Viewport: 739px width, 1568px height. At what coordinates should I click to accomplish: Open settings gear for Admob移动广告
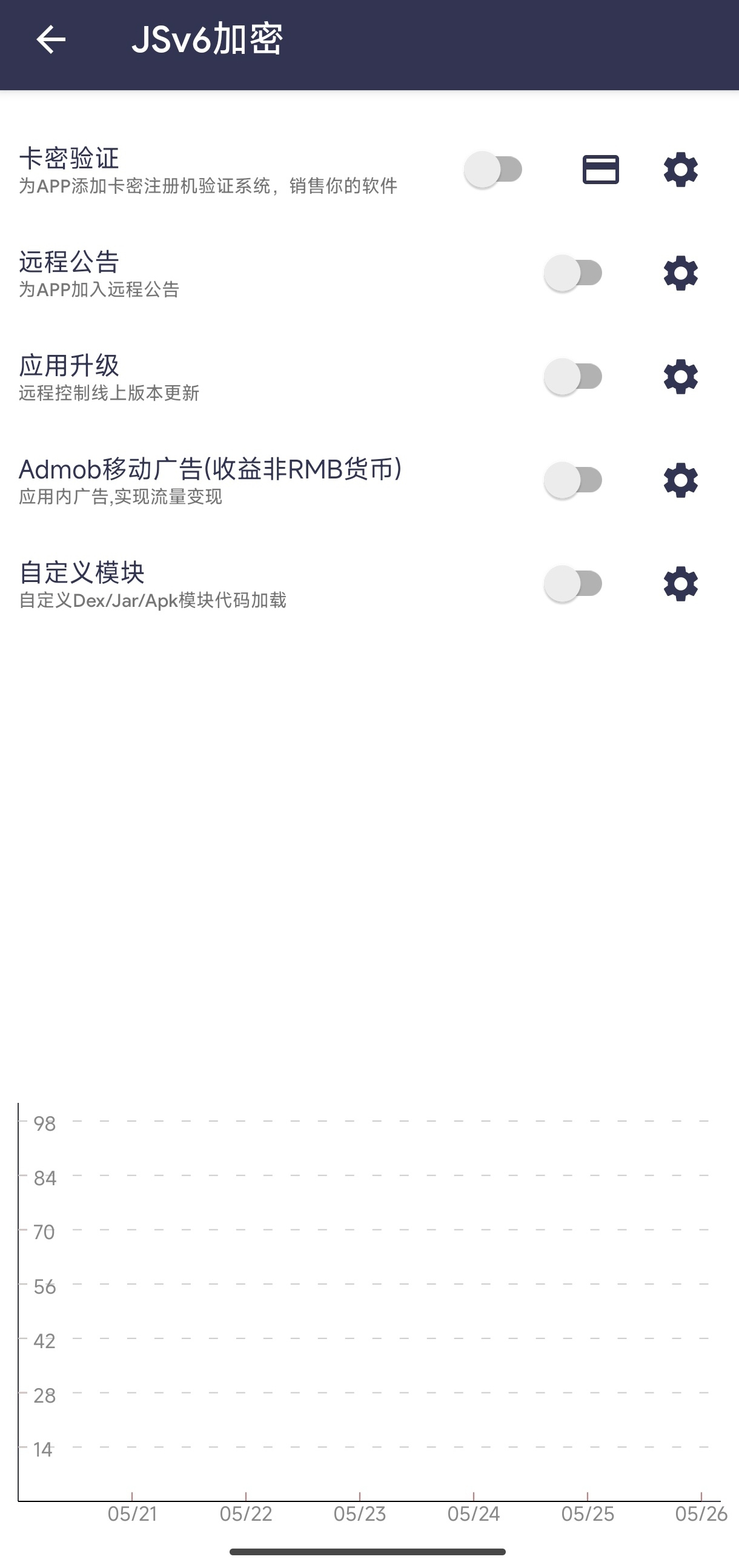tap(680, 480)
